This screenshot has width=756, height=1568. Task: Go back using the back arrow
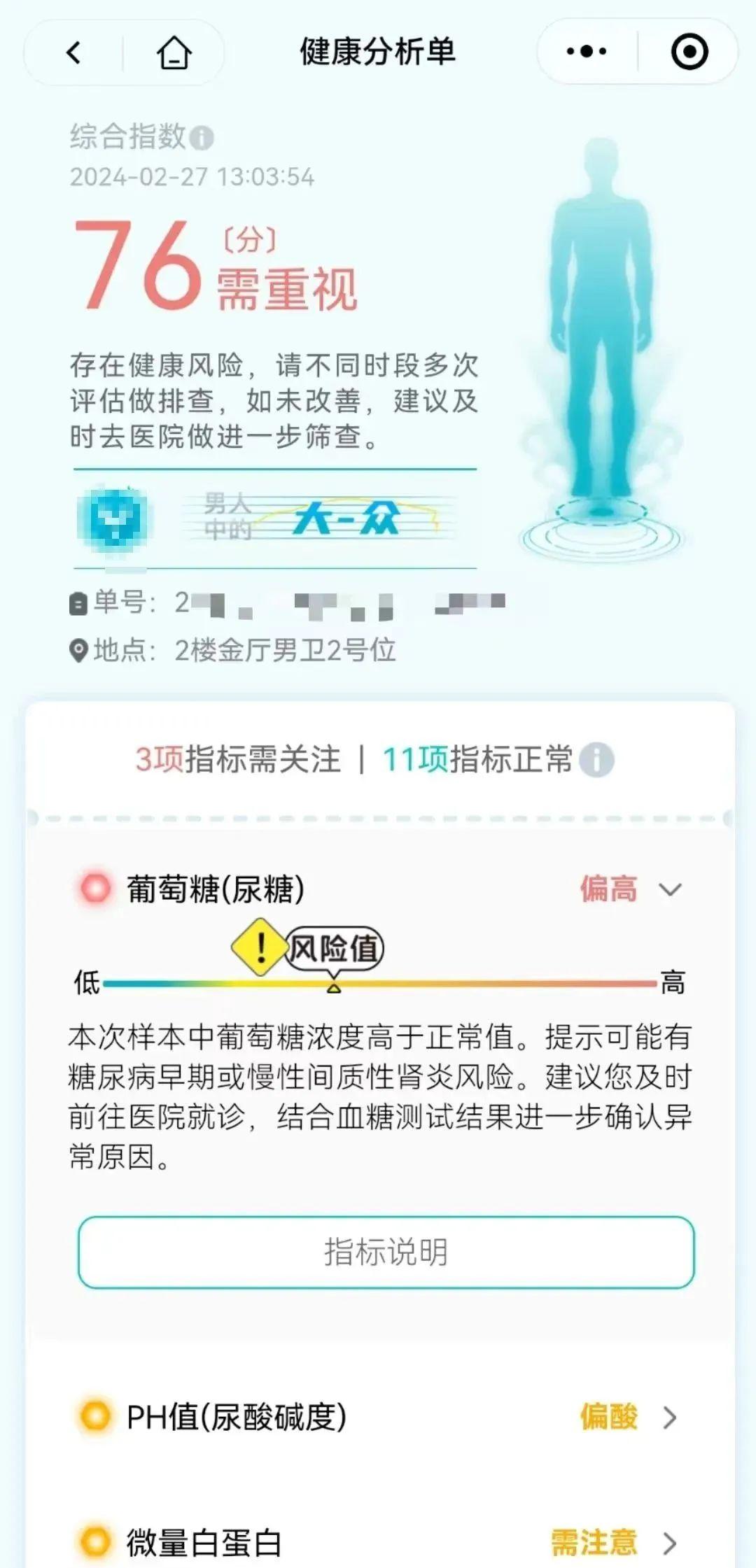point(73,52)
